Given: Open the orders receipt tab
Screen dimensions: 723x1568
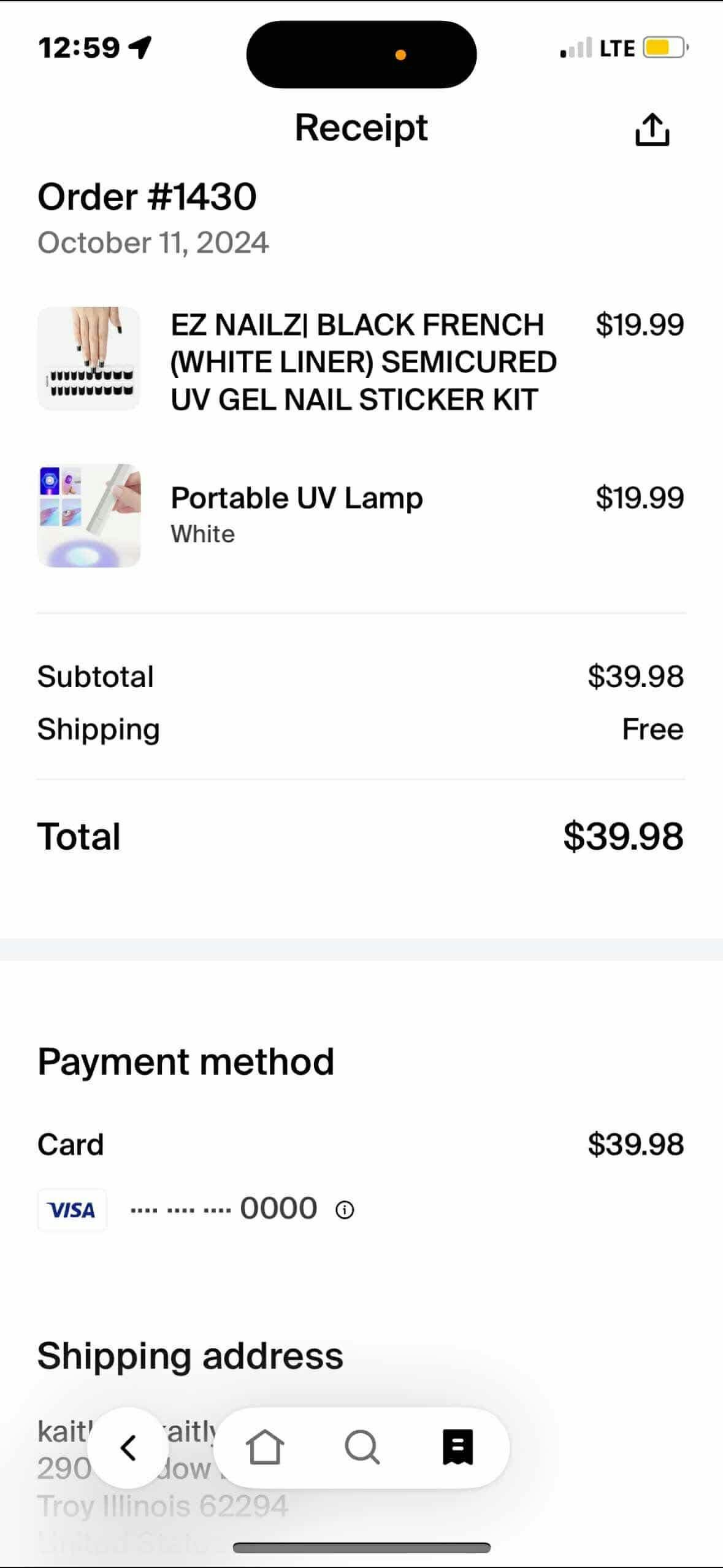Looking at the screenshot, I should tap(457, 1448).
